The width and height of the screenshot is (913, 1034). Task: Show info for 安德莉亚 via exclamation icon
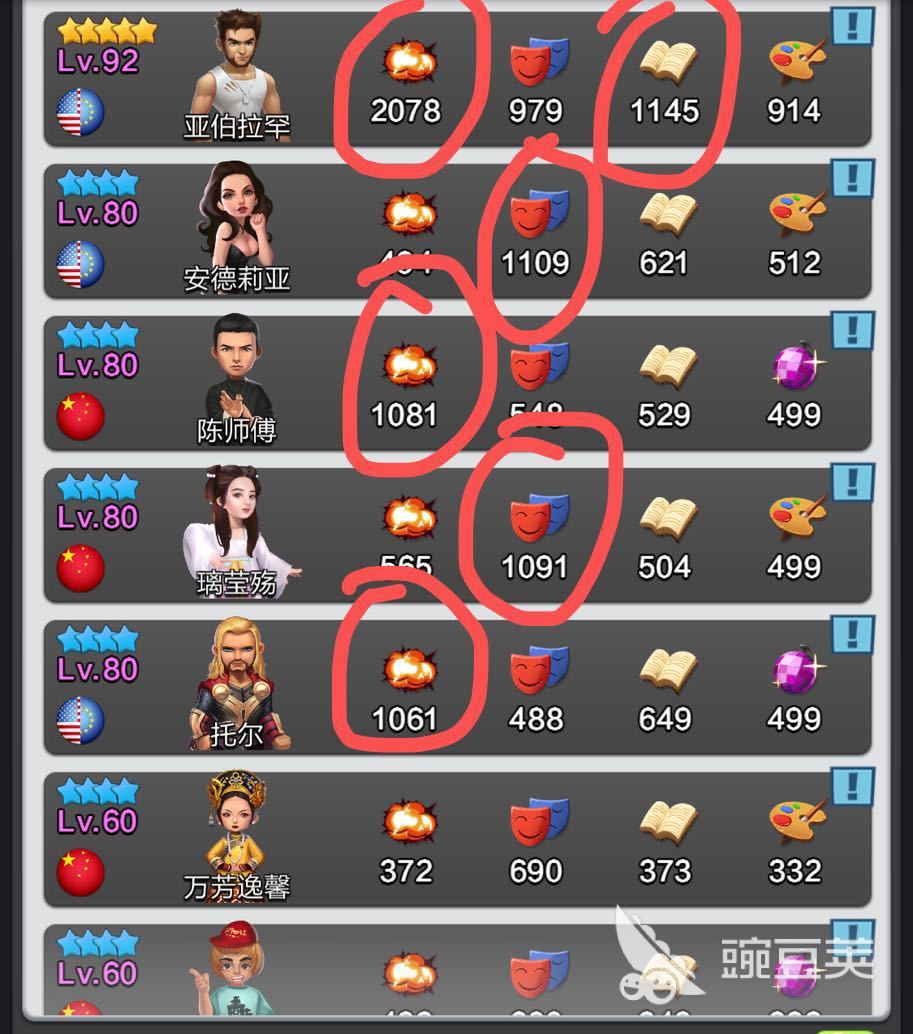click(x=852, y=178)
